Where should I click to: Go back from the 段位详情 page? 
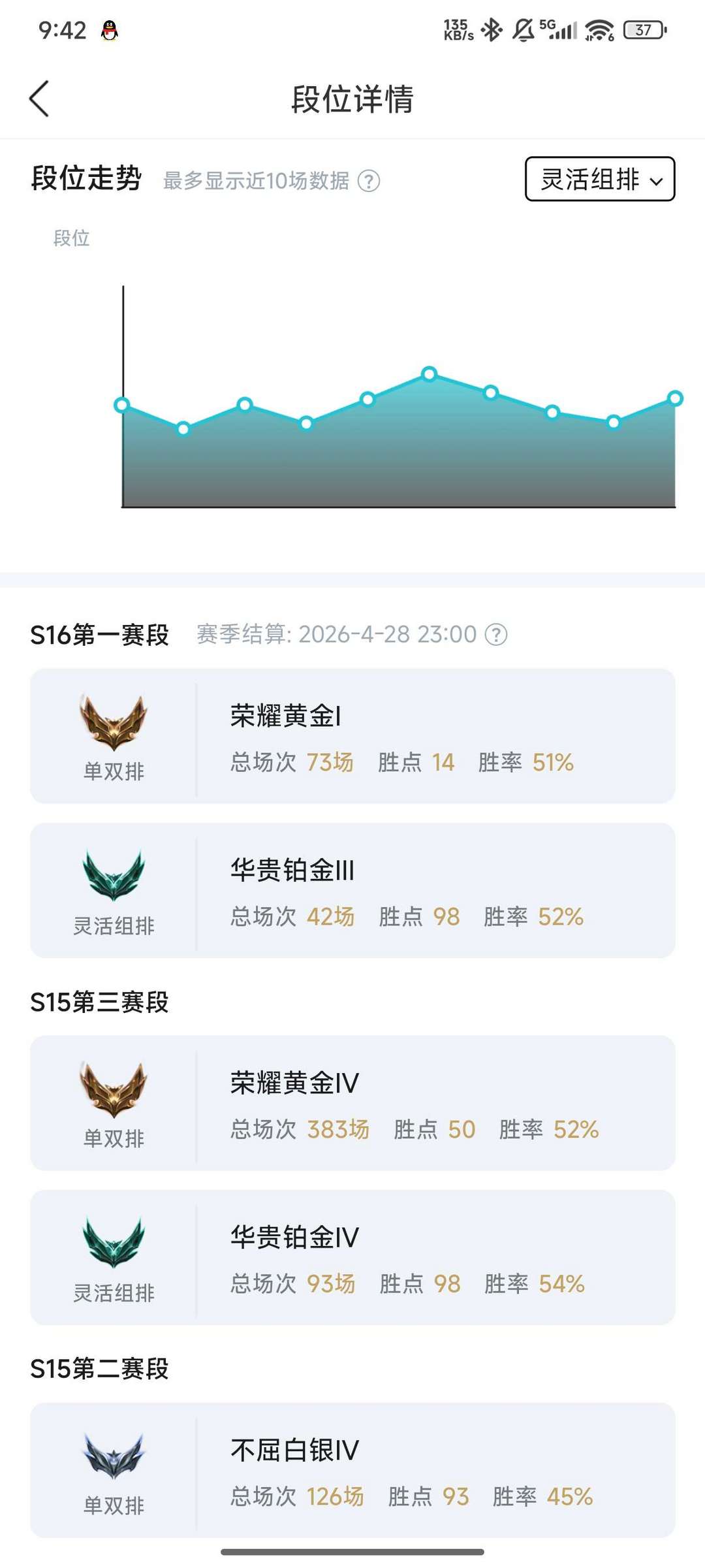39,99
